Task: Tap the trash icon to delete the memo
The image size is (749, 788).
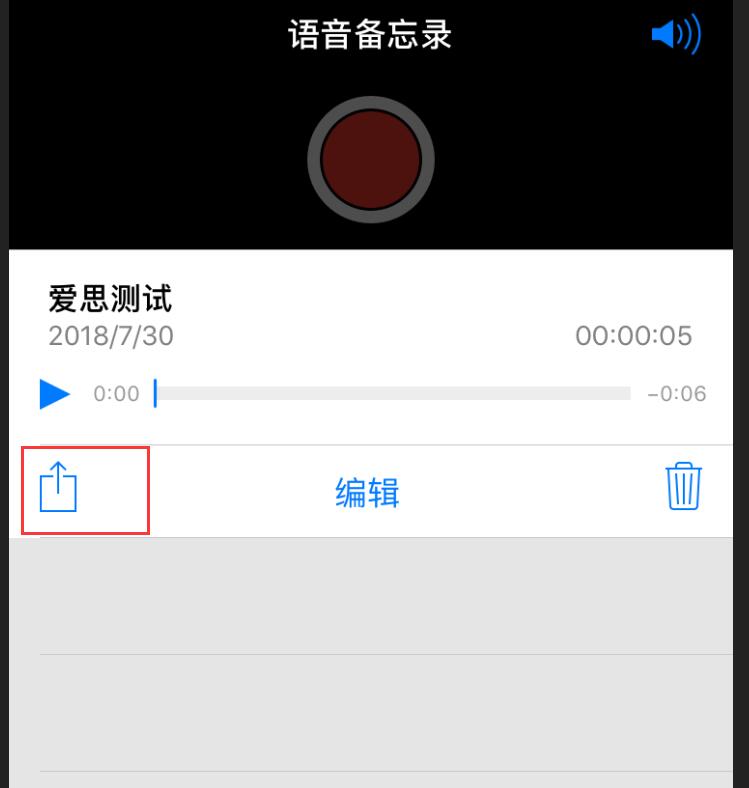Action: (684, 489)
